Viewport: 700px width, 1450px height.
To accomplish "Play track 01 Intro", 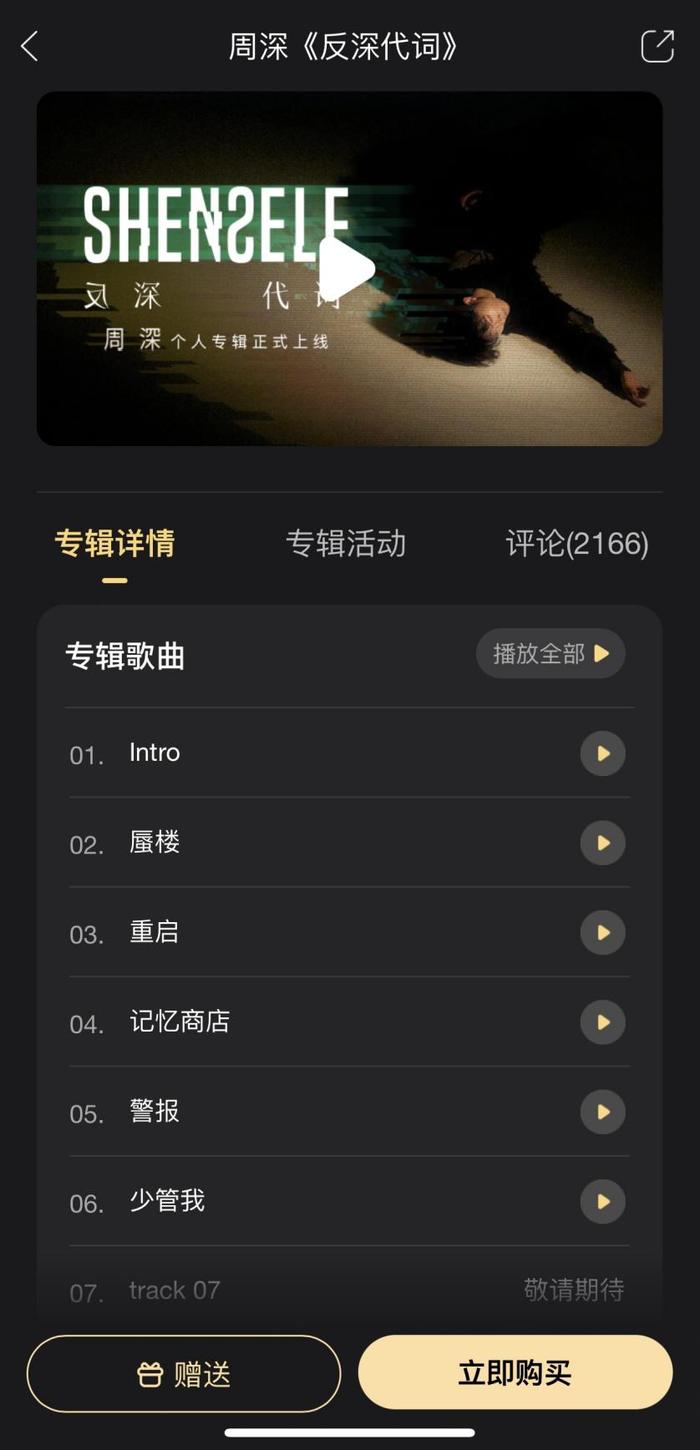I will (x=602, y=754).
